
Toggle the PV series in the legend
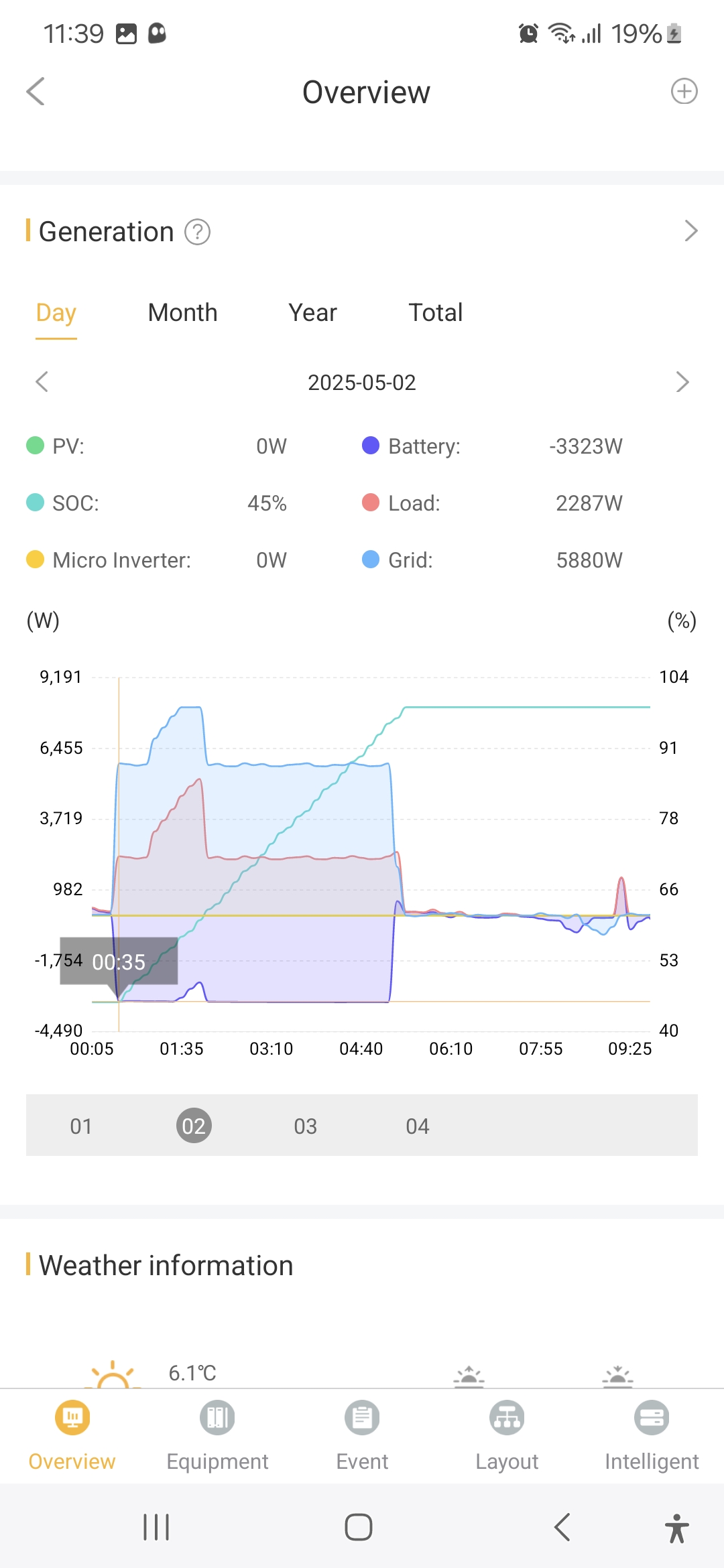point(56,446)
